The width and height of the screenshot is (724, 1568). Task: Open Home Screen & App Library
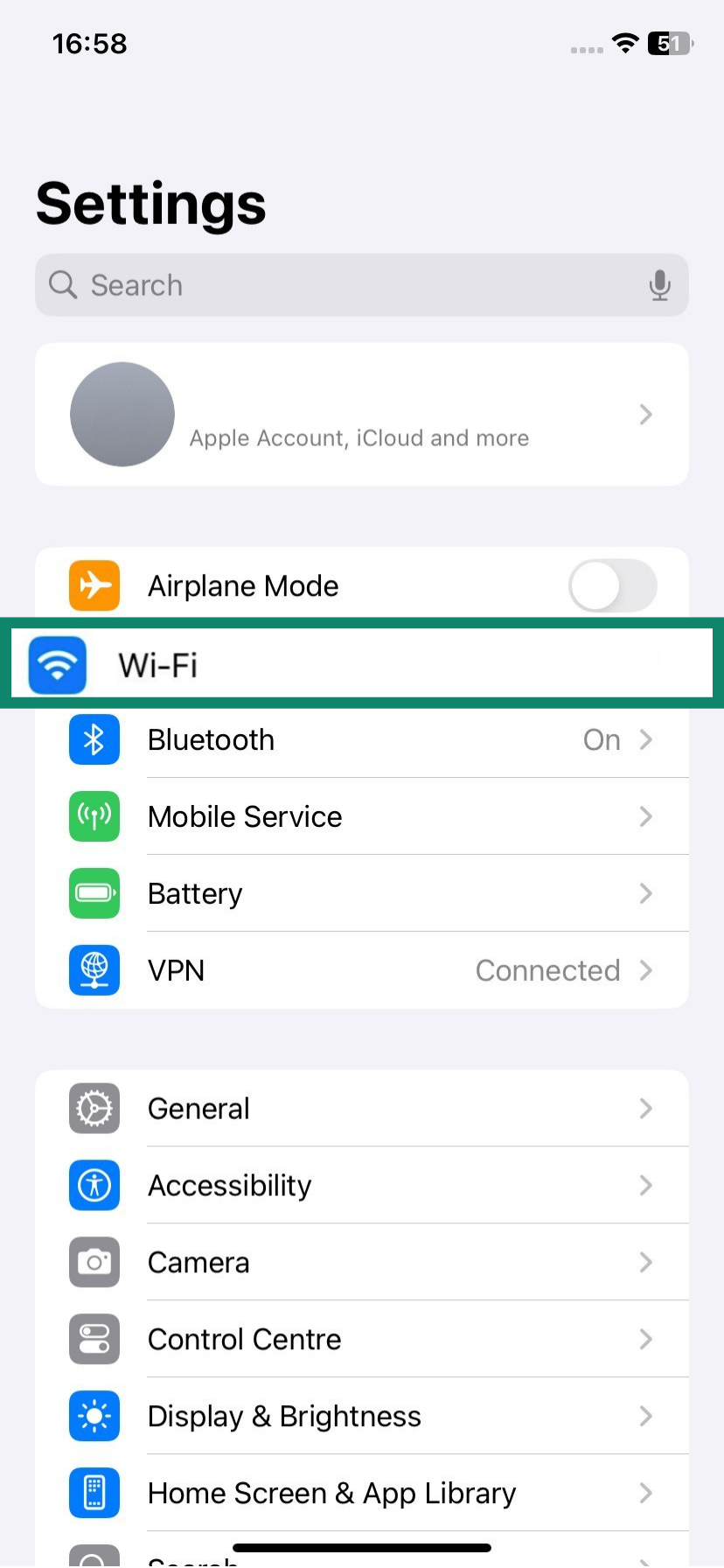click(362, 1494)
